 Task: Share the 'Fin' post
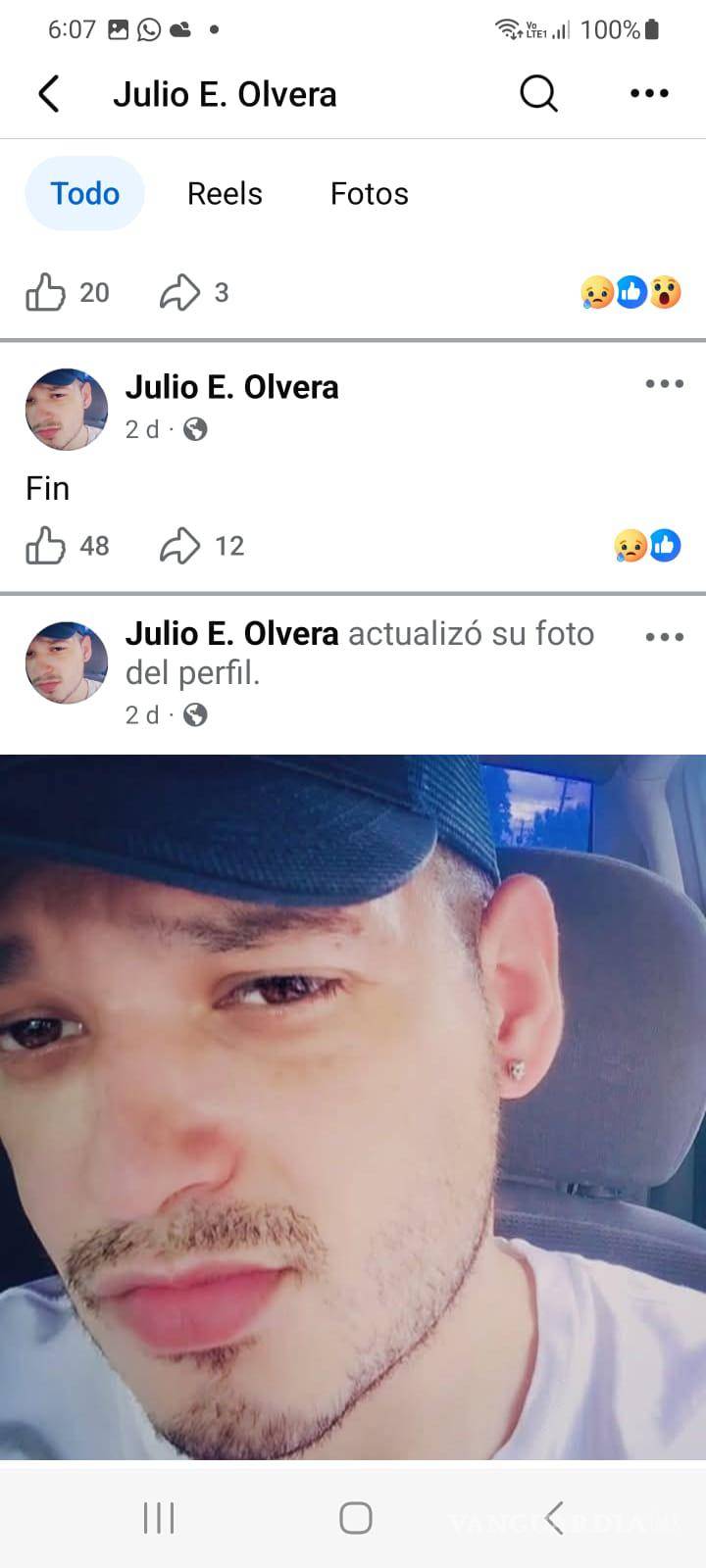click(181, 546)
